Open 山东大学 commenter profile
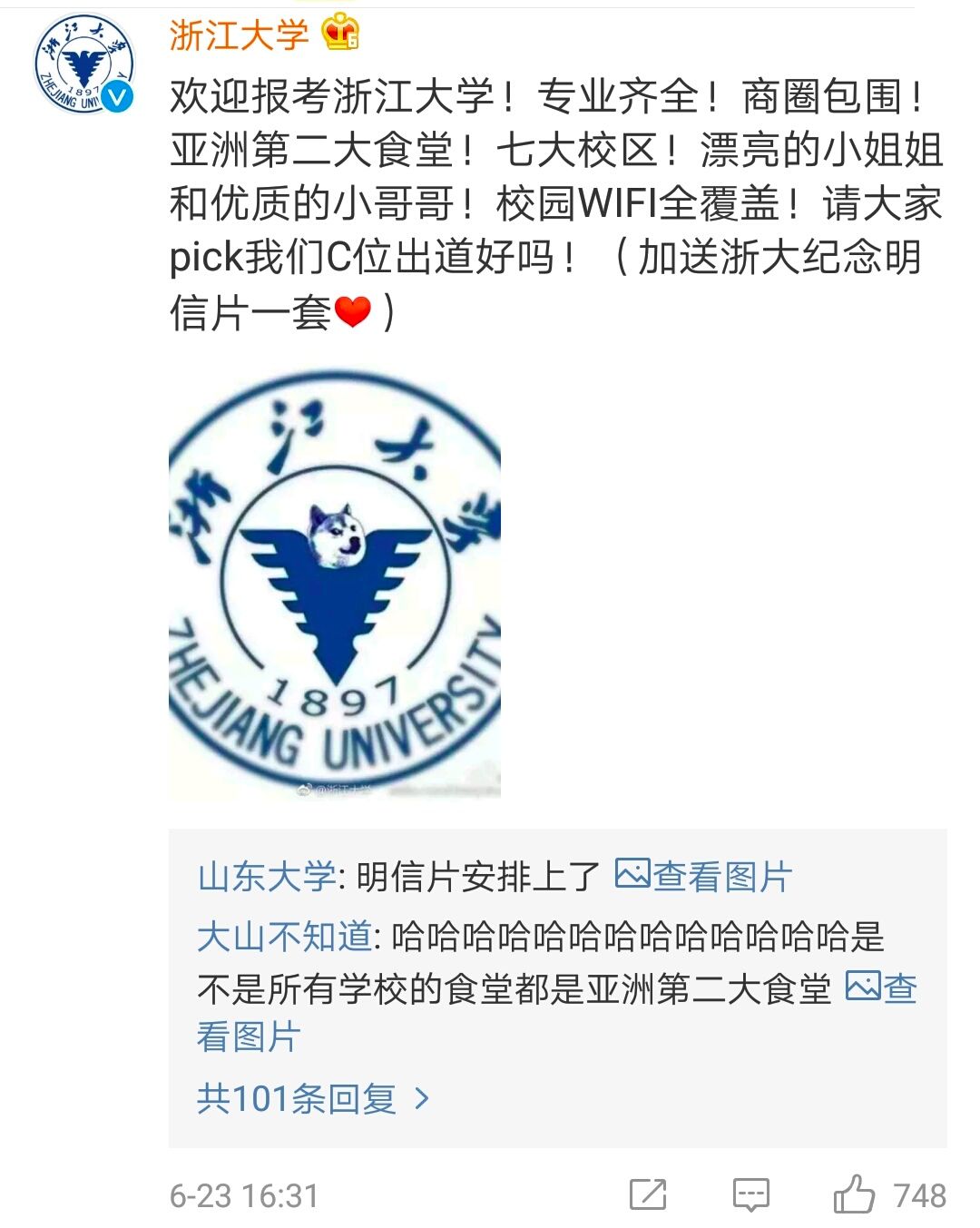Image resolution: width=980 pixels, height=1228 pixels. 265,877
